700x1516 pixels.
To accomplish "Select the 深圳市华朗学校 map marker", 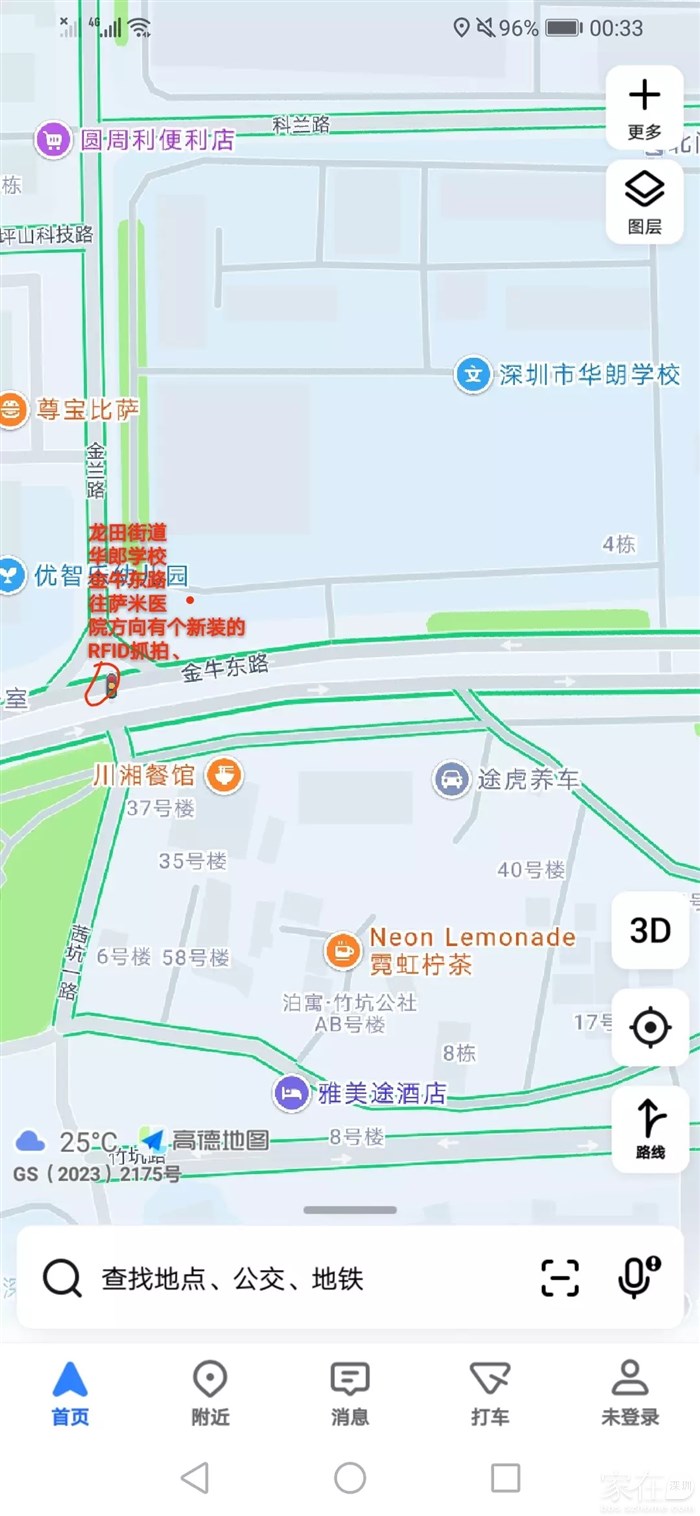I will click(473, 375).
